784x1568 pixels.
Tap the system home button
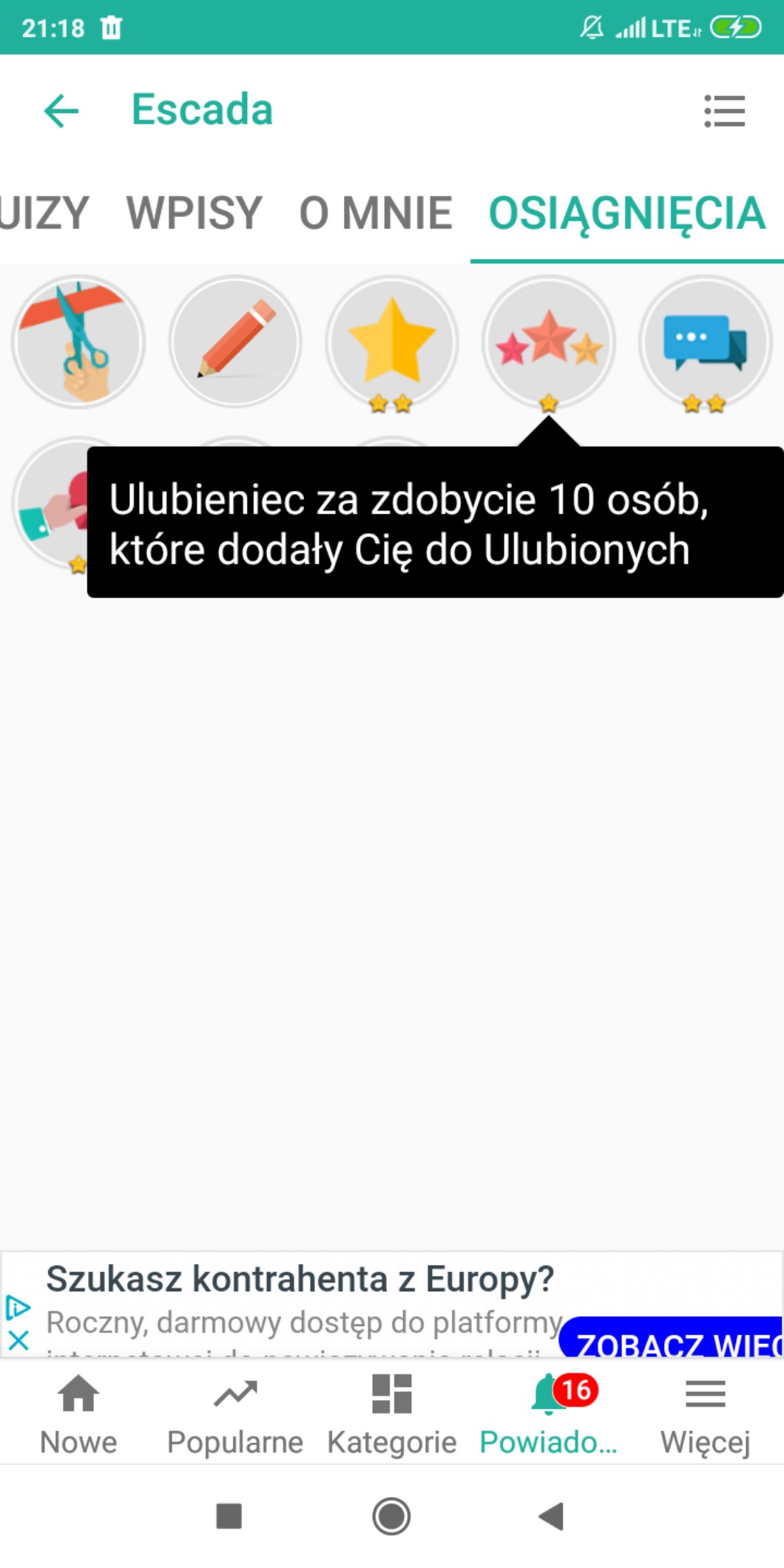391,1516
